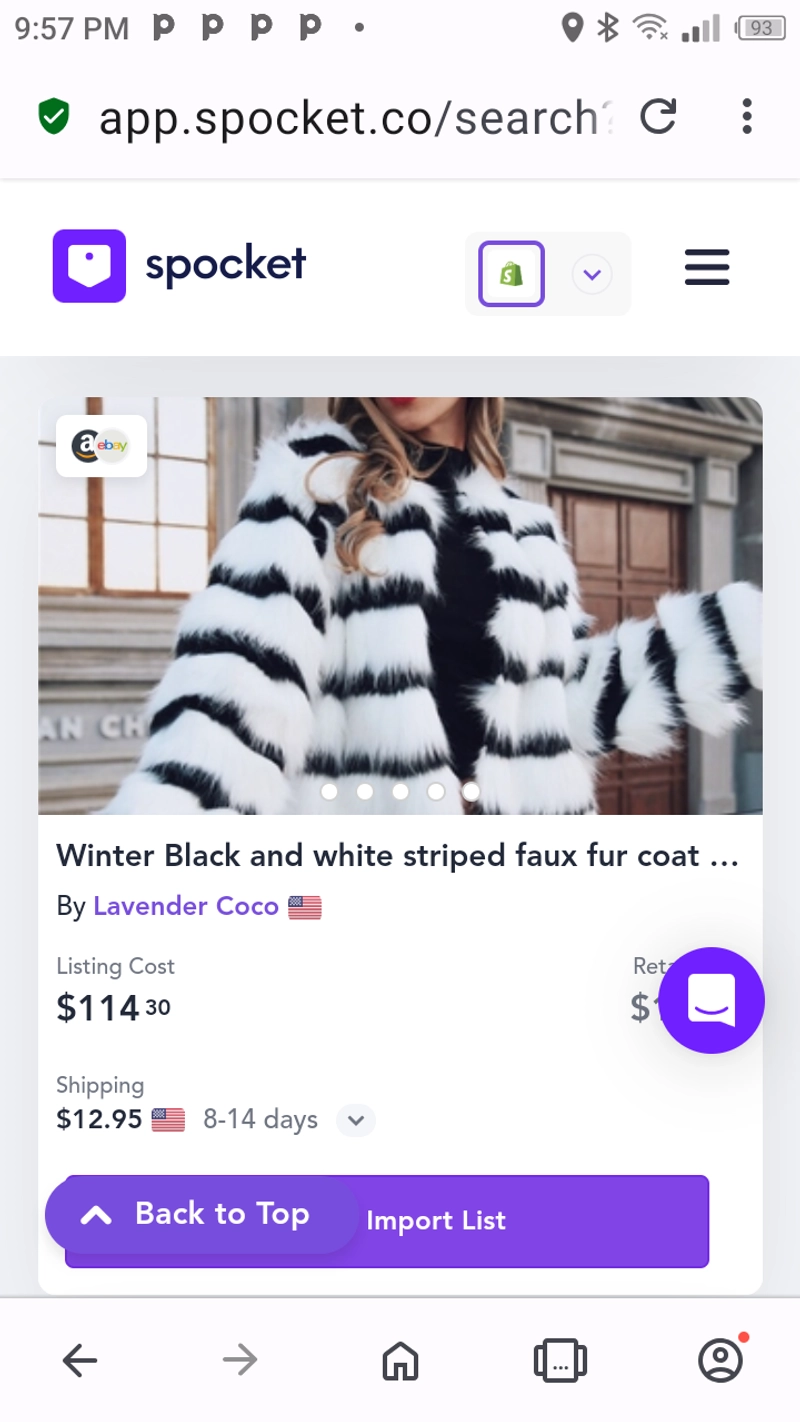Go back in browser navigation
Screen dimensions: 800x1422
pyautogui.click(x=80, y=1360)
